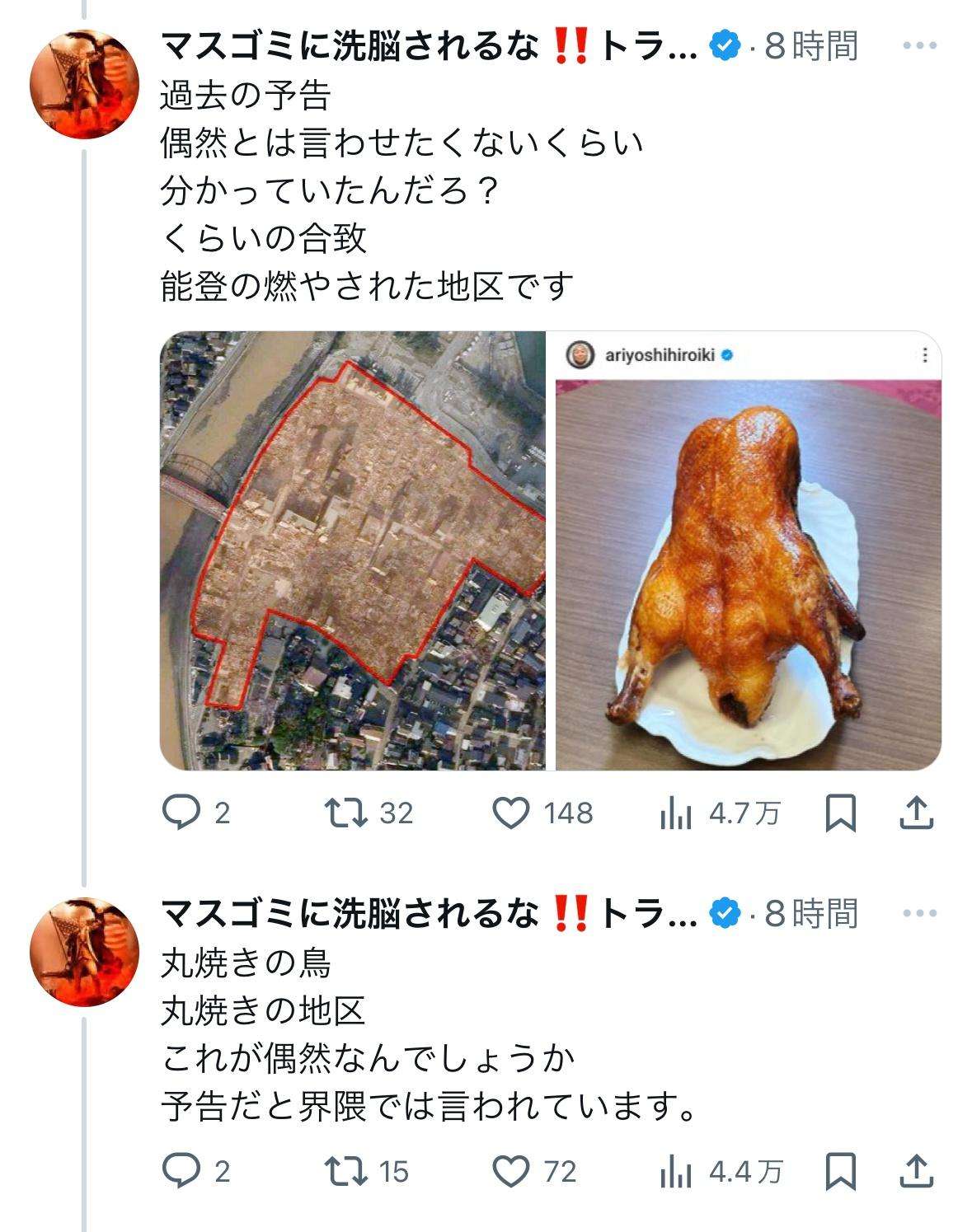The height and width of the screenshot is (1232, 972).
Task: Open profile avatar on the second tweet
Action: pos(83,952)
